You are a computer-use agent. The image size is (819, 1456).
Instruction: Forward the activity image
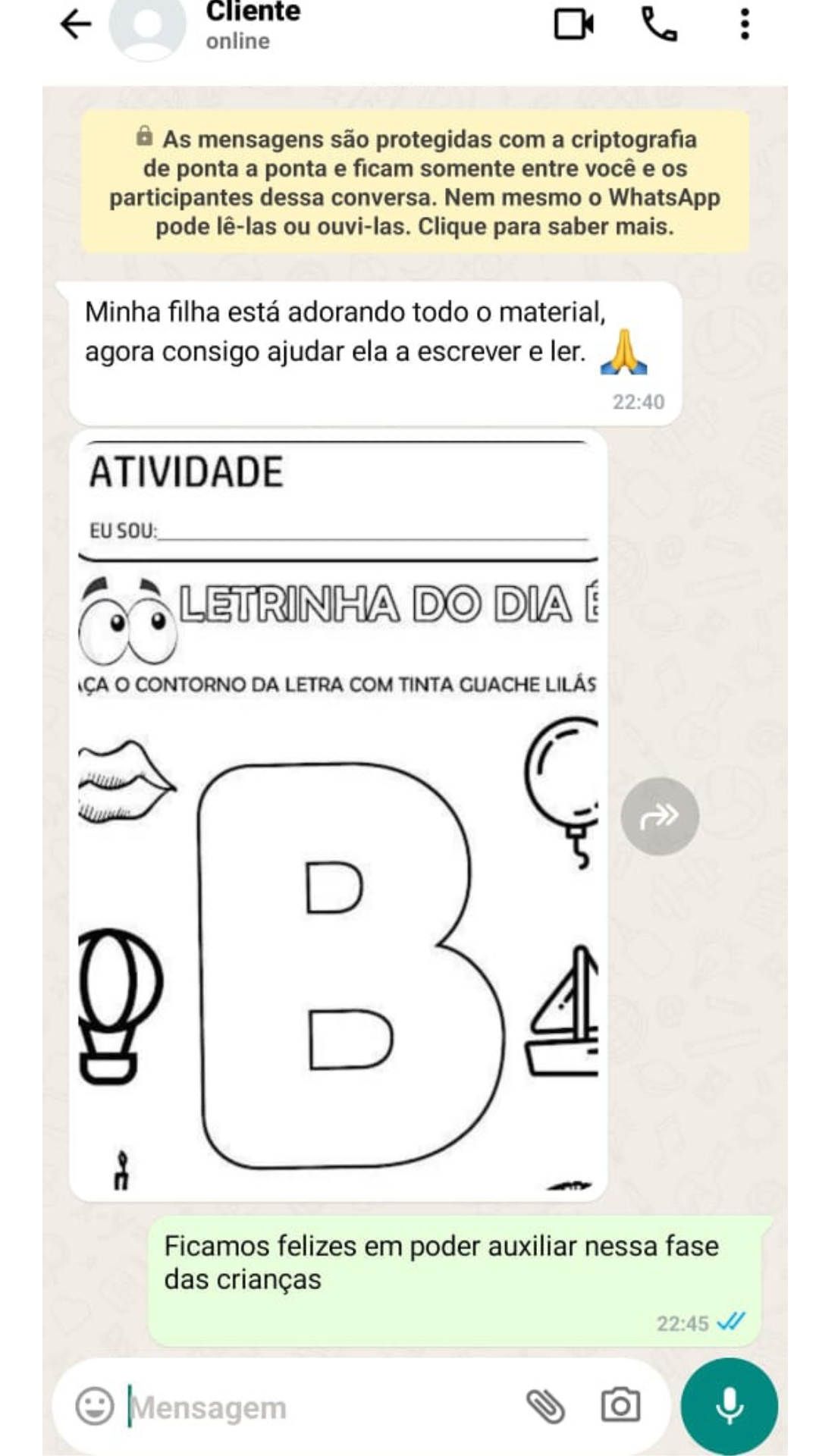(x=660, y=816)
